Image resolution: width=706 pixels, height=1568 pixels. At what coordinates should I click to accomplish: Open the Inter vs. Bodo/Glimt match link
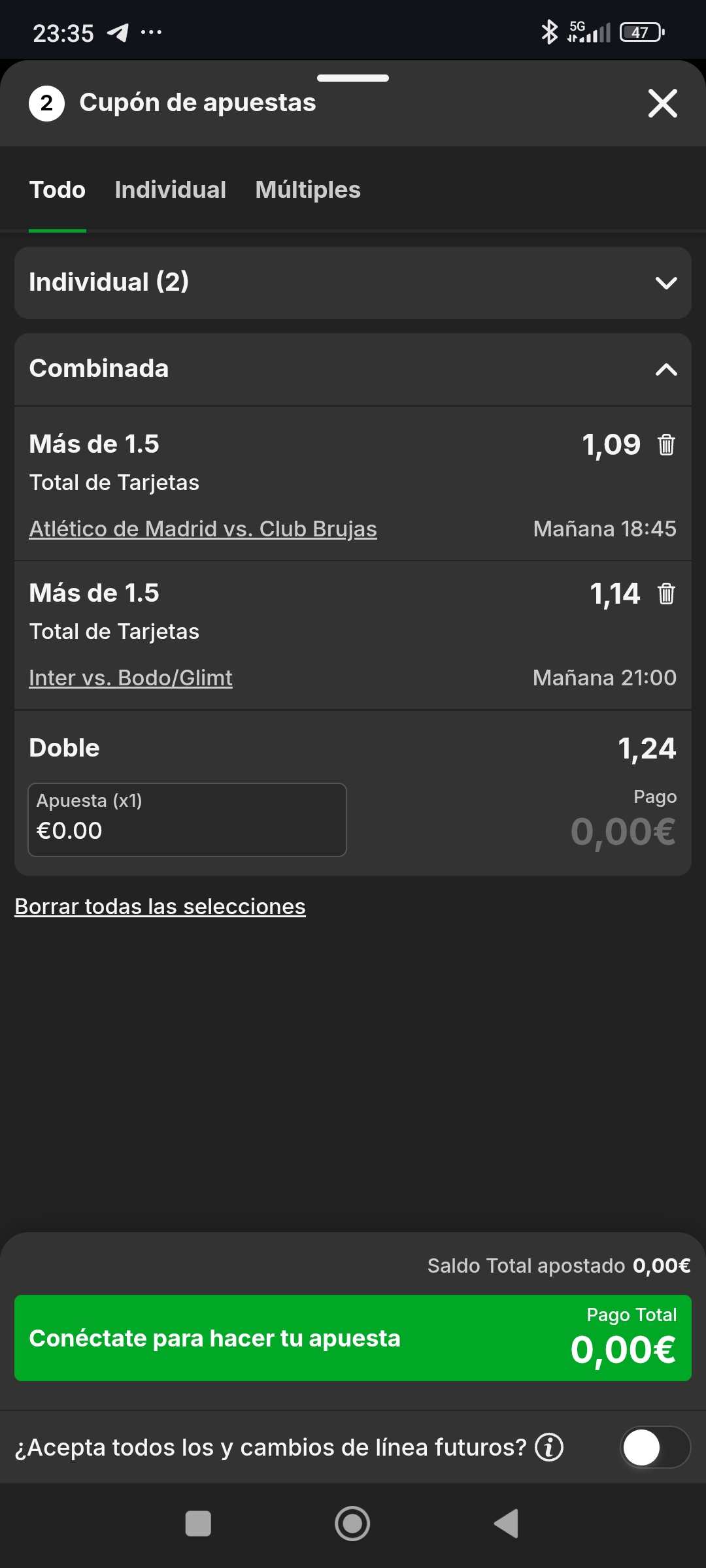coord(131,678)
